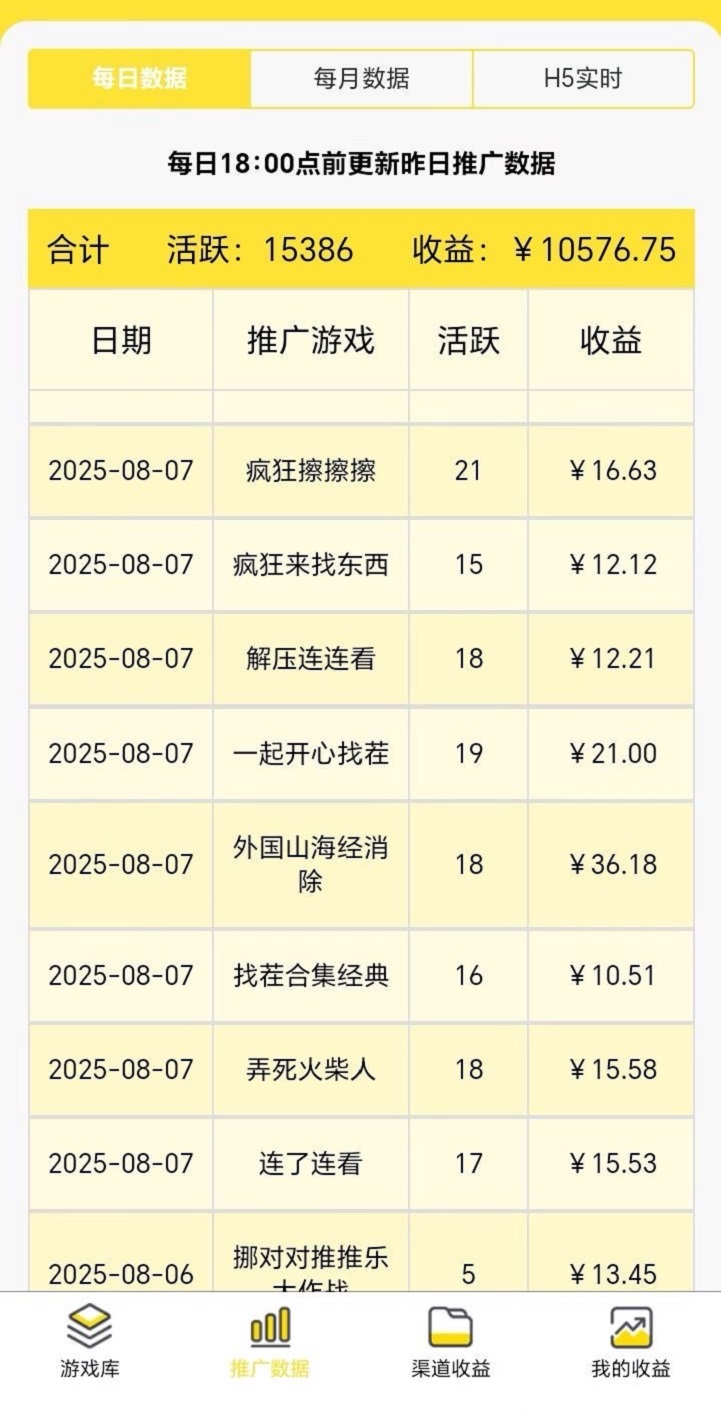This screenshot has height=1410, width=721.
Task: Click the 推广游戏 column header
Action: pos(310,341)
